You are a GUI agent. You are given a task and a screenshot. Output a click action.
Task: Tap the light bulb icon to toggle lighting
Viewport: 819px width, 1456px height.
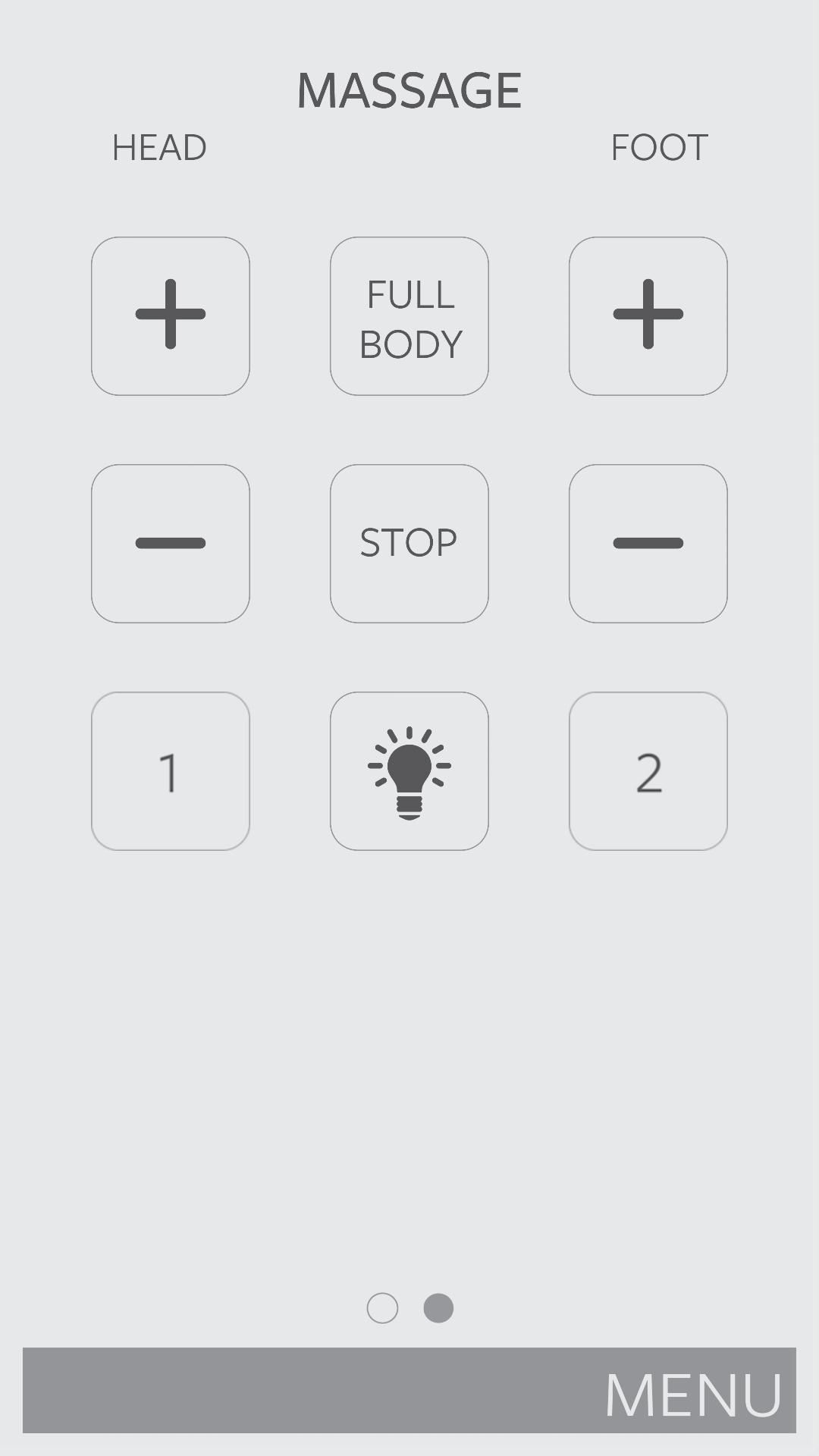(x=409, y=771)
